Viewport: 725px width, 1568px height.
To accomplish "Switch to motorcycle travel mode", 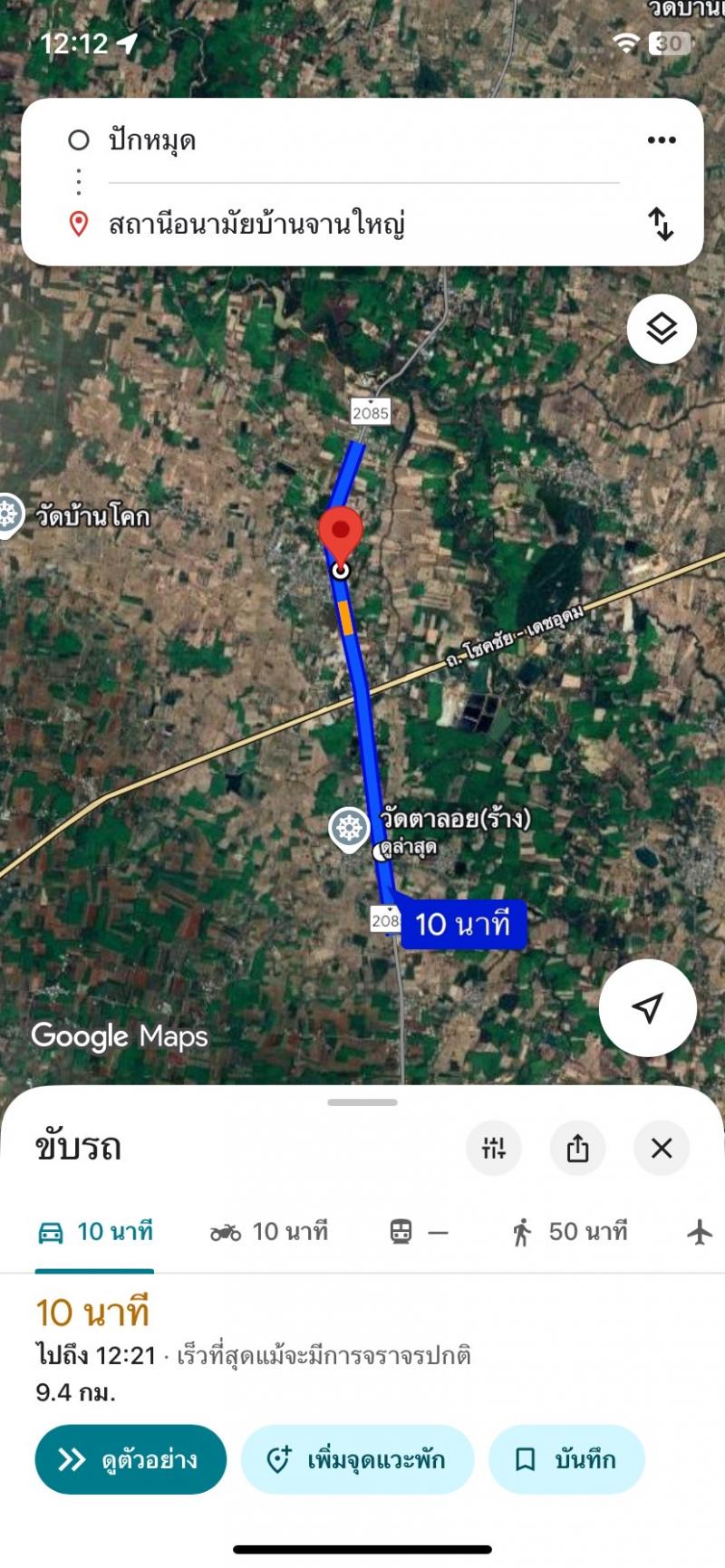I will coord(269,1232).
